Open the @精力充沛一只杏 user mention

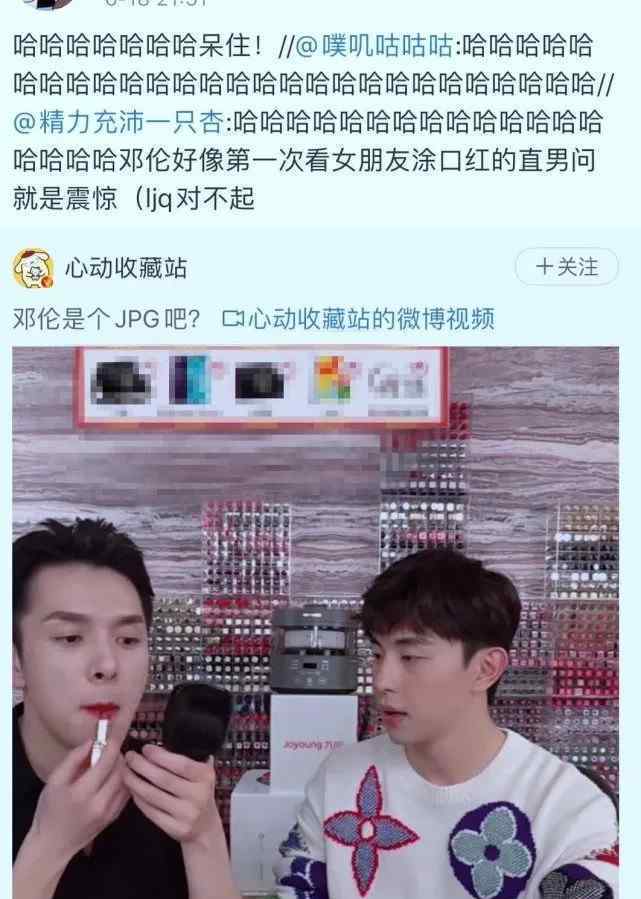(x=120, y=124)
